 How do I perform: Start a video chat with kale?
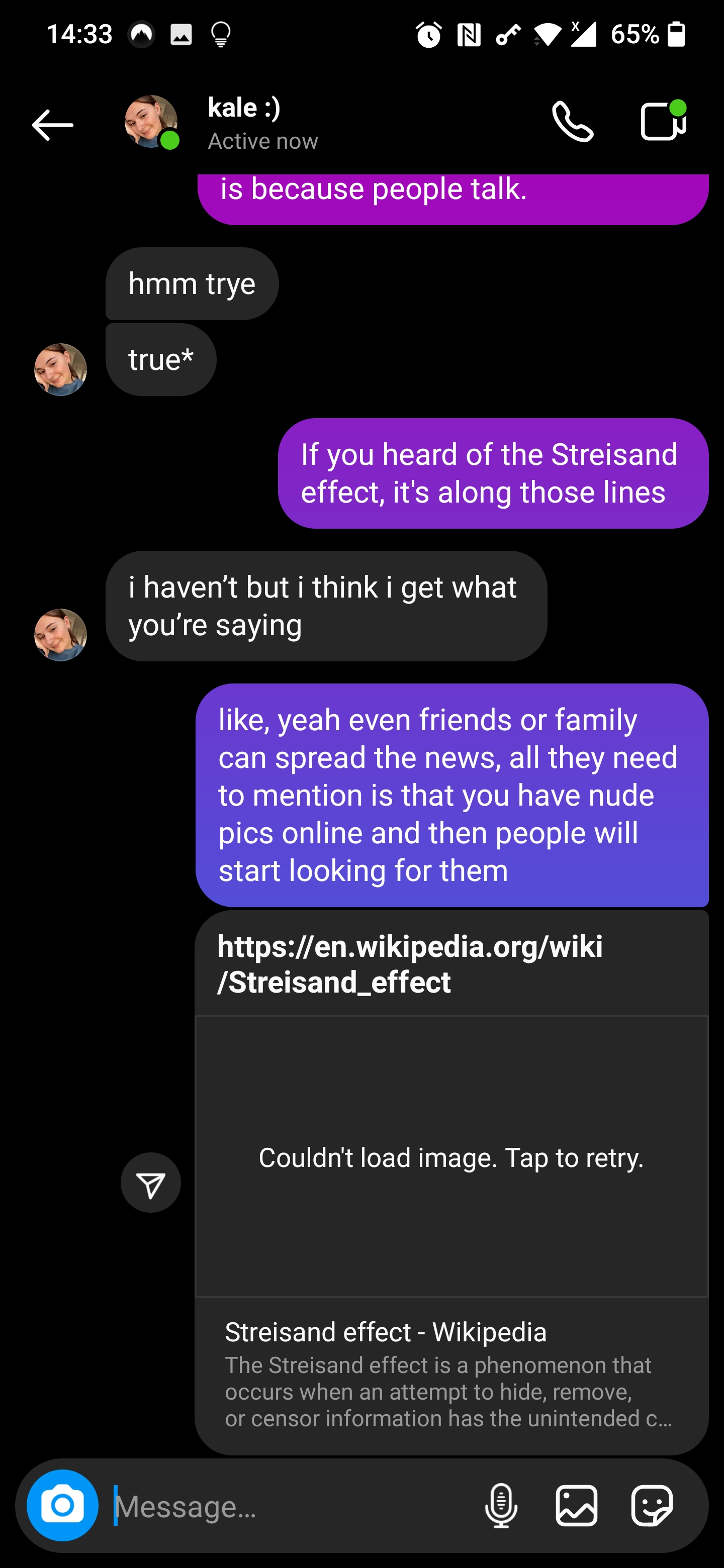point(663,121)
